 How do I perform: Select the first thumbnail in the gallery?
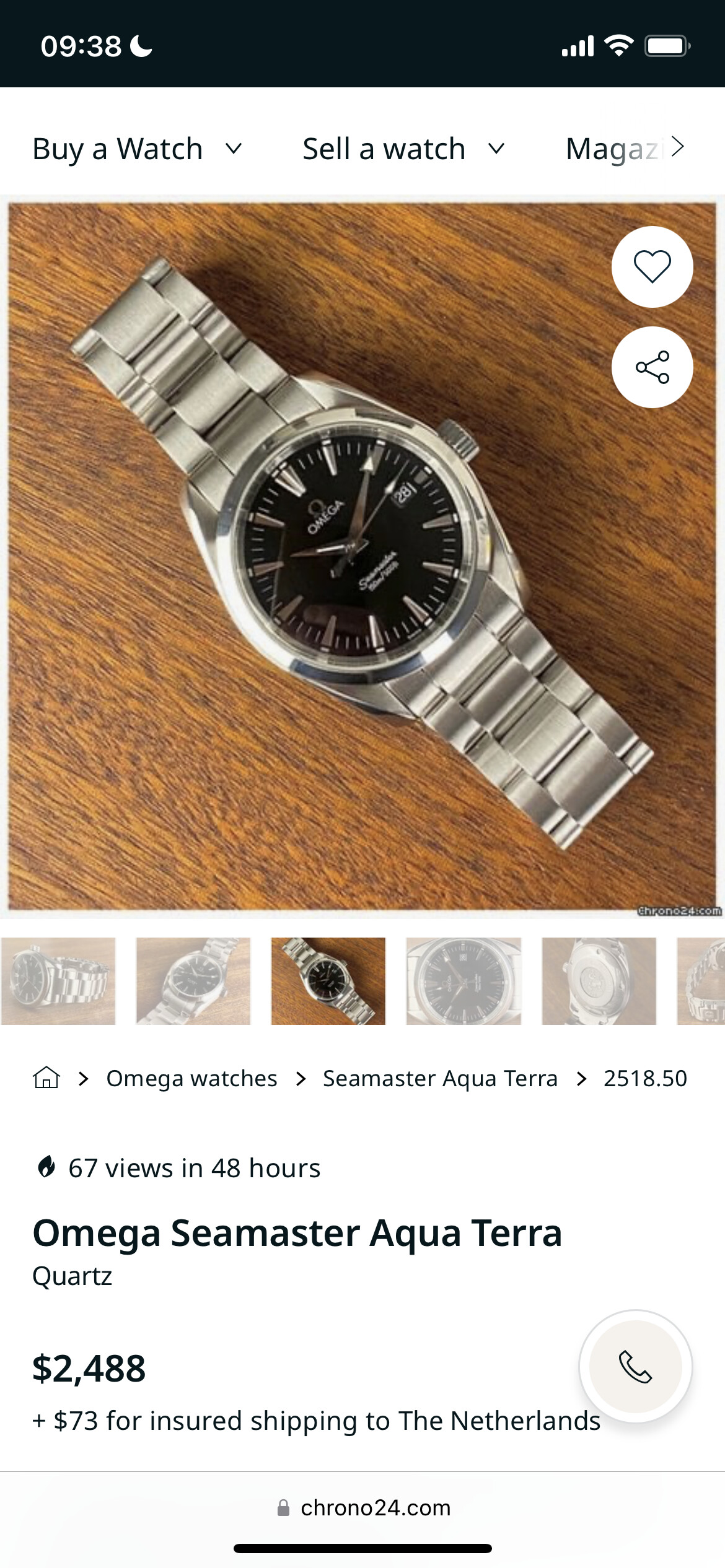(x=58, y=981)
